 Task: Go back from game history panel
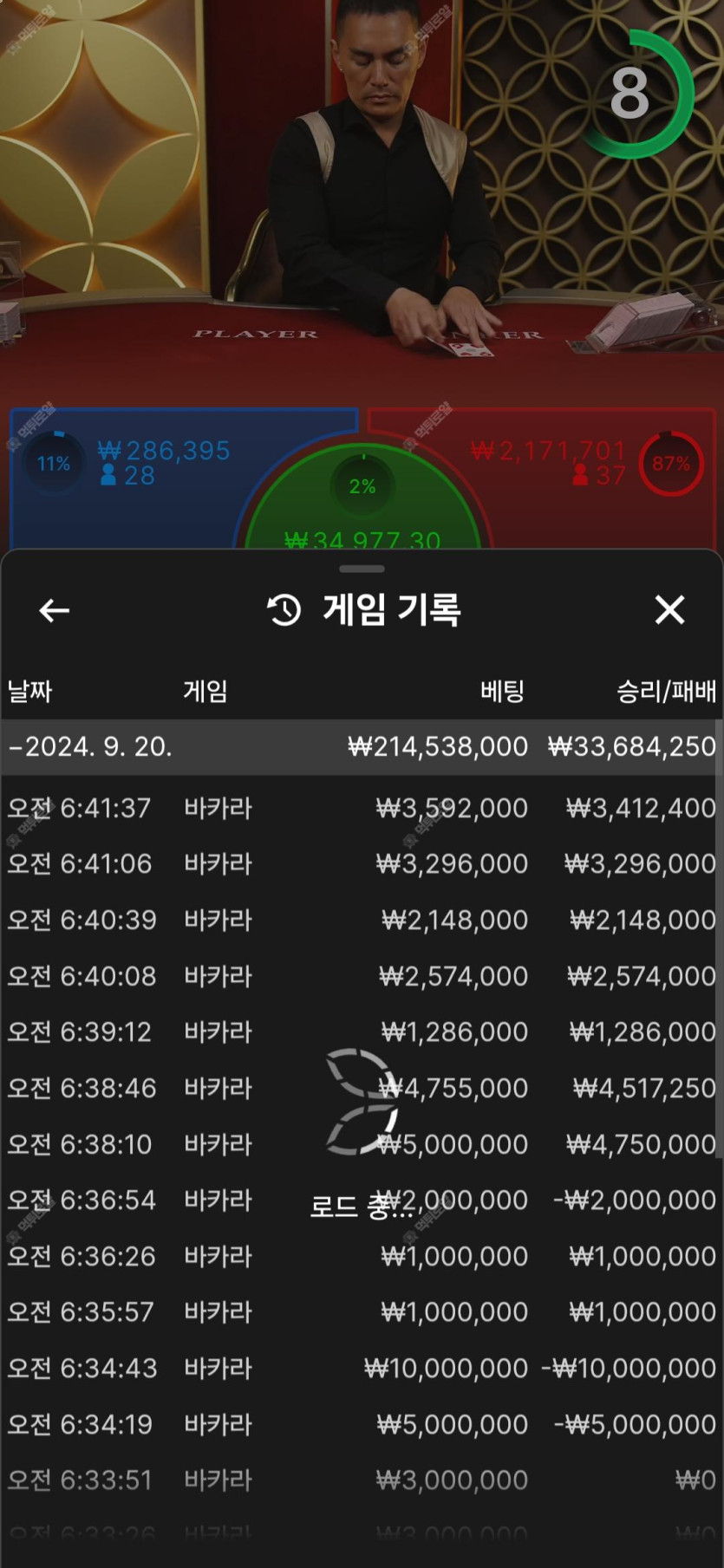pos(54,610)
